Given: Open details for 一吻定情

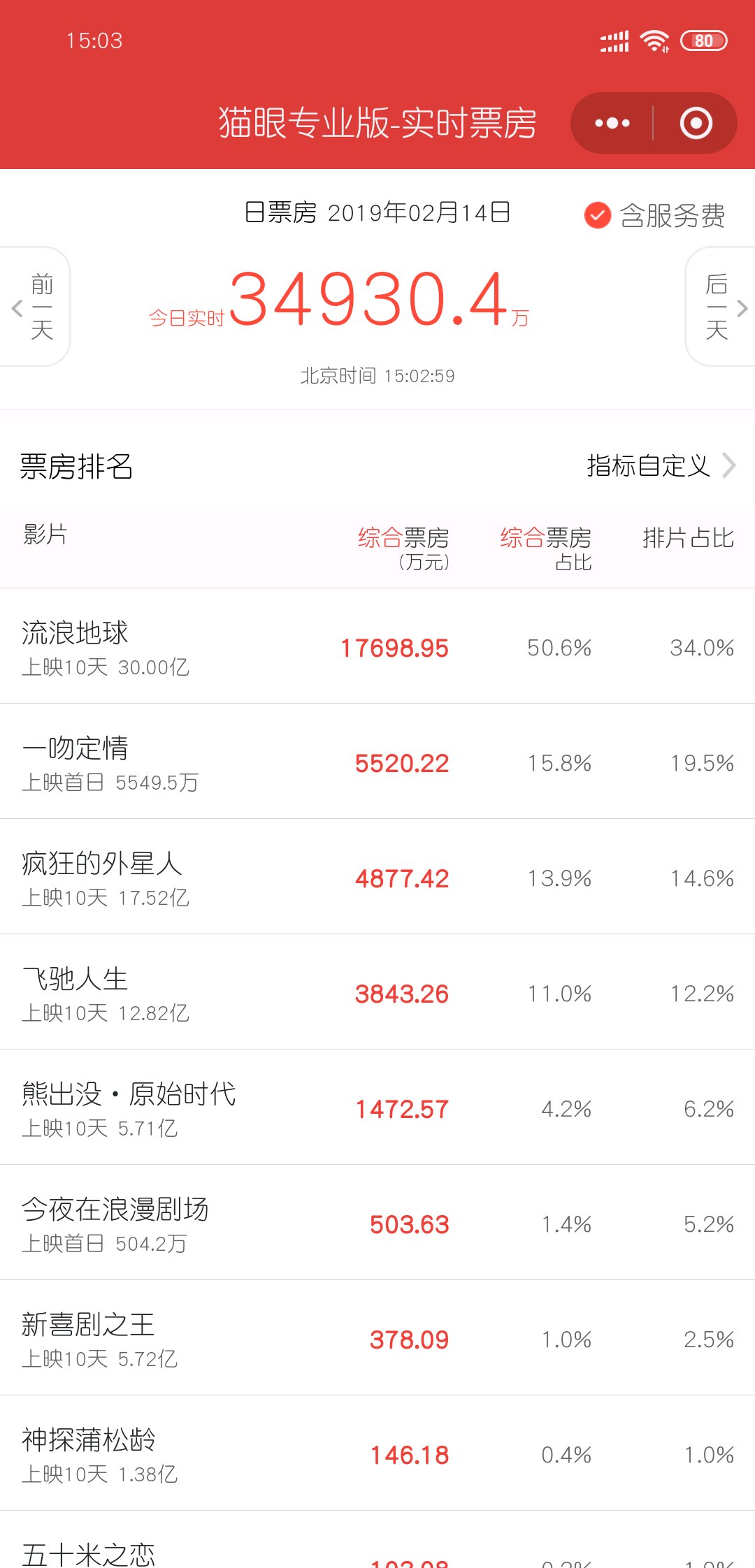Looking at the screenshot, I should pyautogui.click(x=377, y=762).
